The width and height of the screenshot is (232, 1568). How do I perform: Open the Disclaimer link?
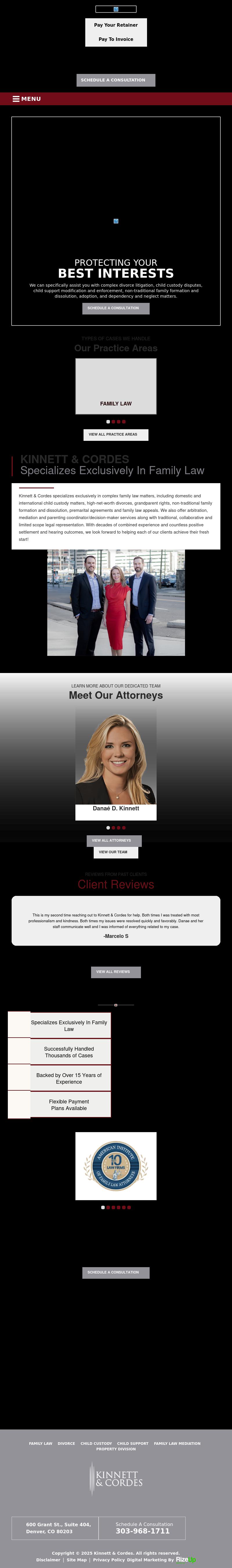(48, 1560)
